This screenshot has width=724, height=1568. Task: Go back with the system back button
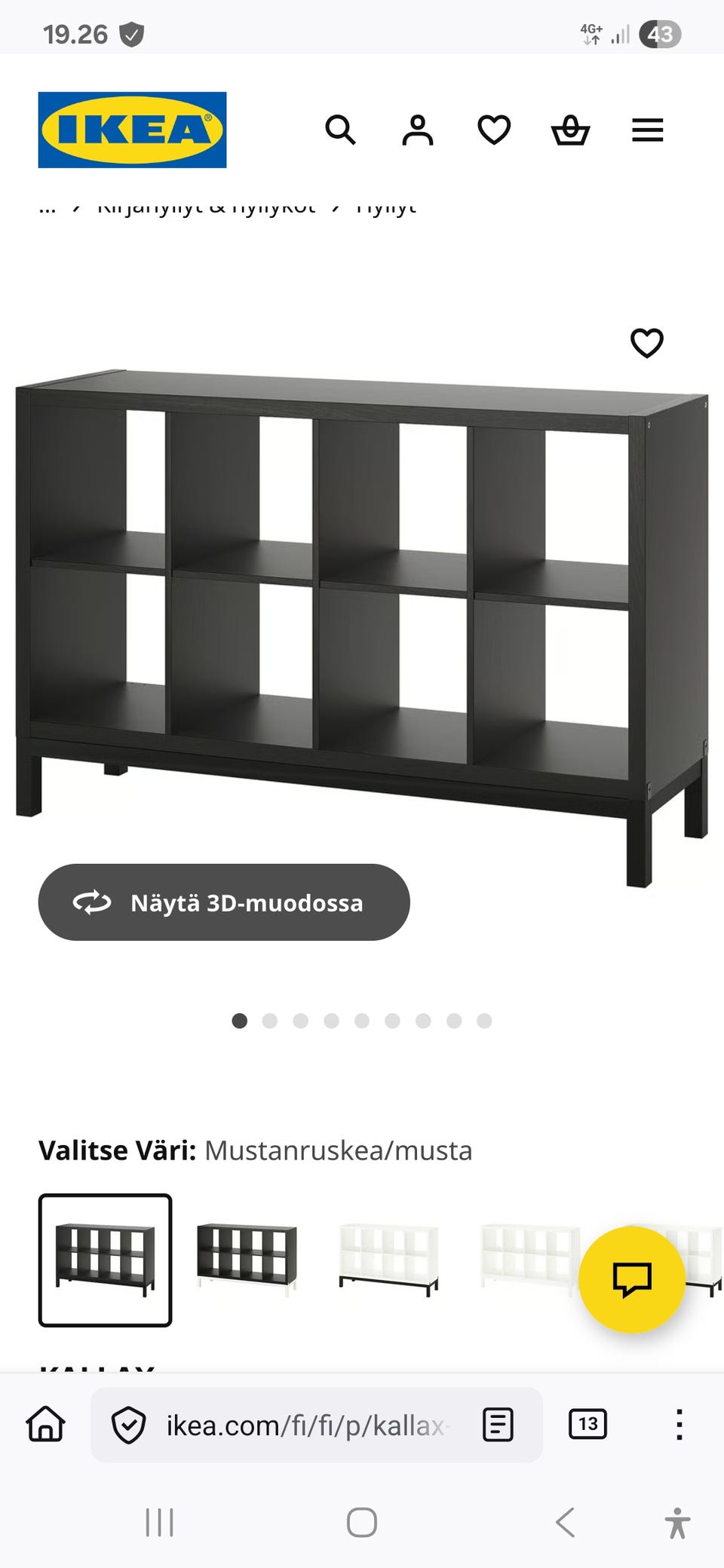[565, 1522]
